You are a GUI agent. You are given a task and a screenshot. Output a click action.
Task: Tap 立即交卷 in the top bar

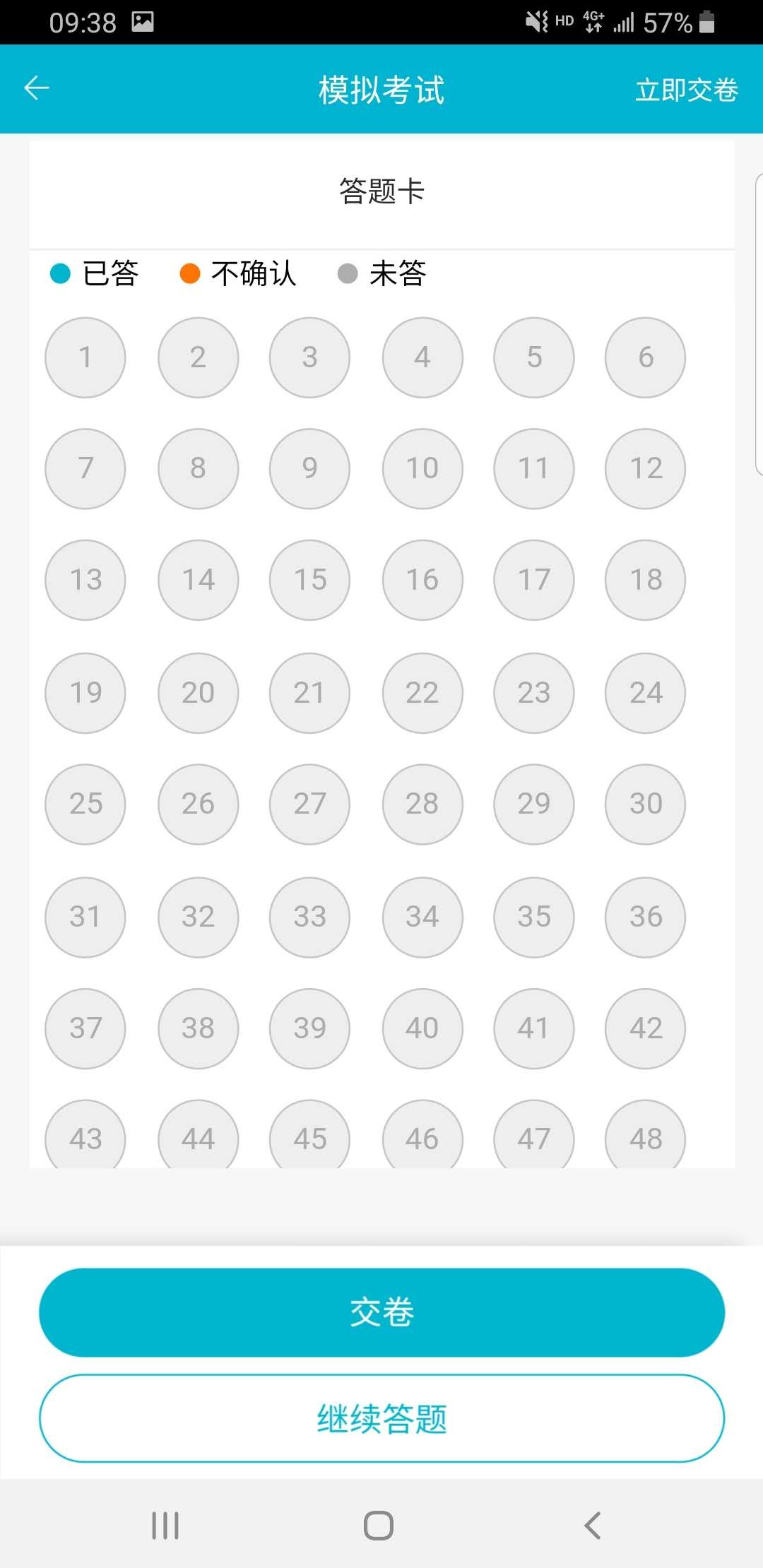point(686,90)
